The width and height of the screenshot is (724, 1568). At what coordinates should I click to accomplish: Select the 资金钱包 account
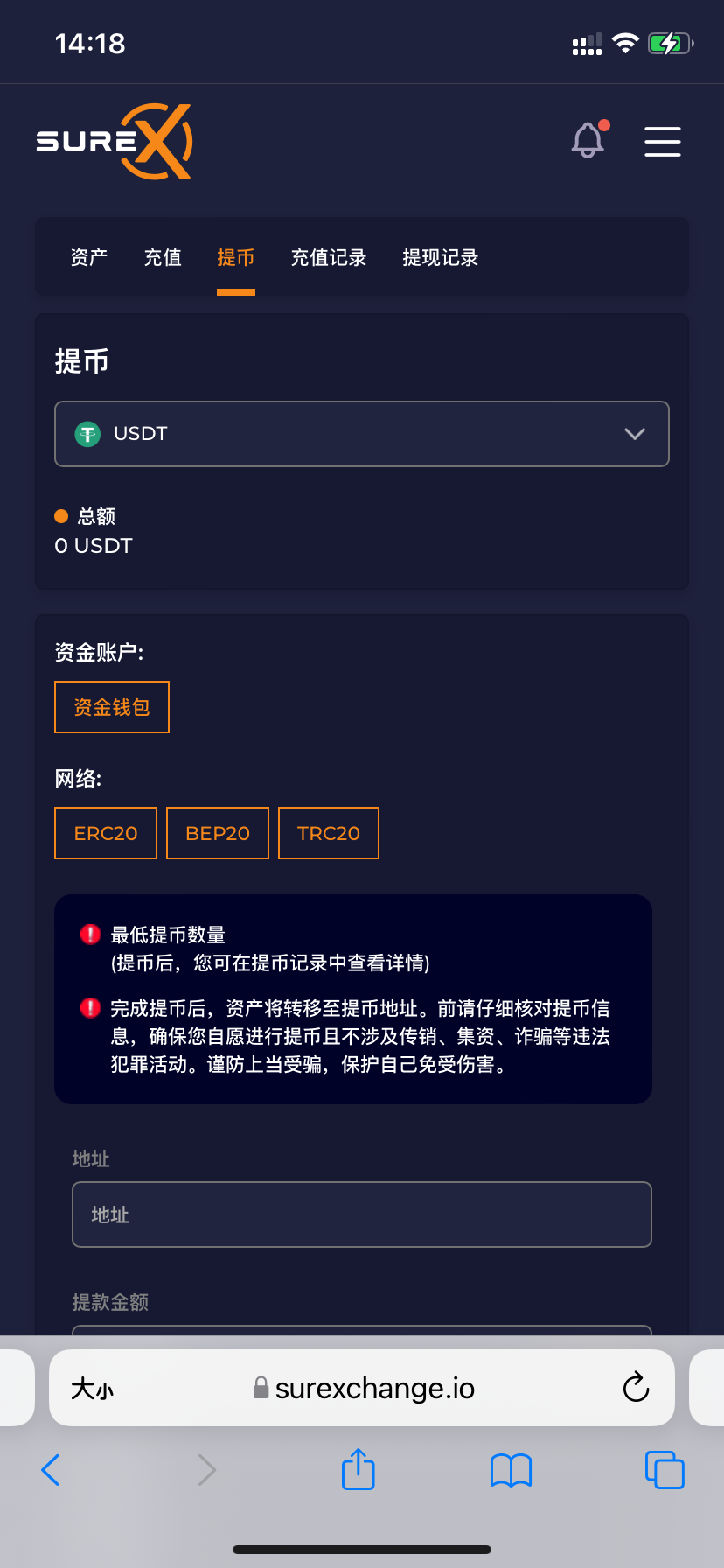[x=112, y=707]
